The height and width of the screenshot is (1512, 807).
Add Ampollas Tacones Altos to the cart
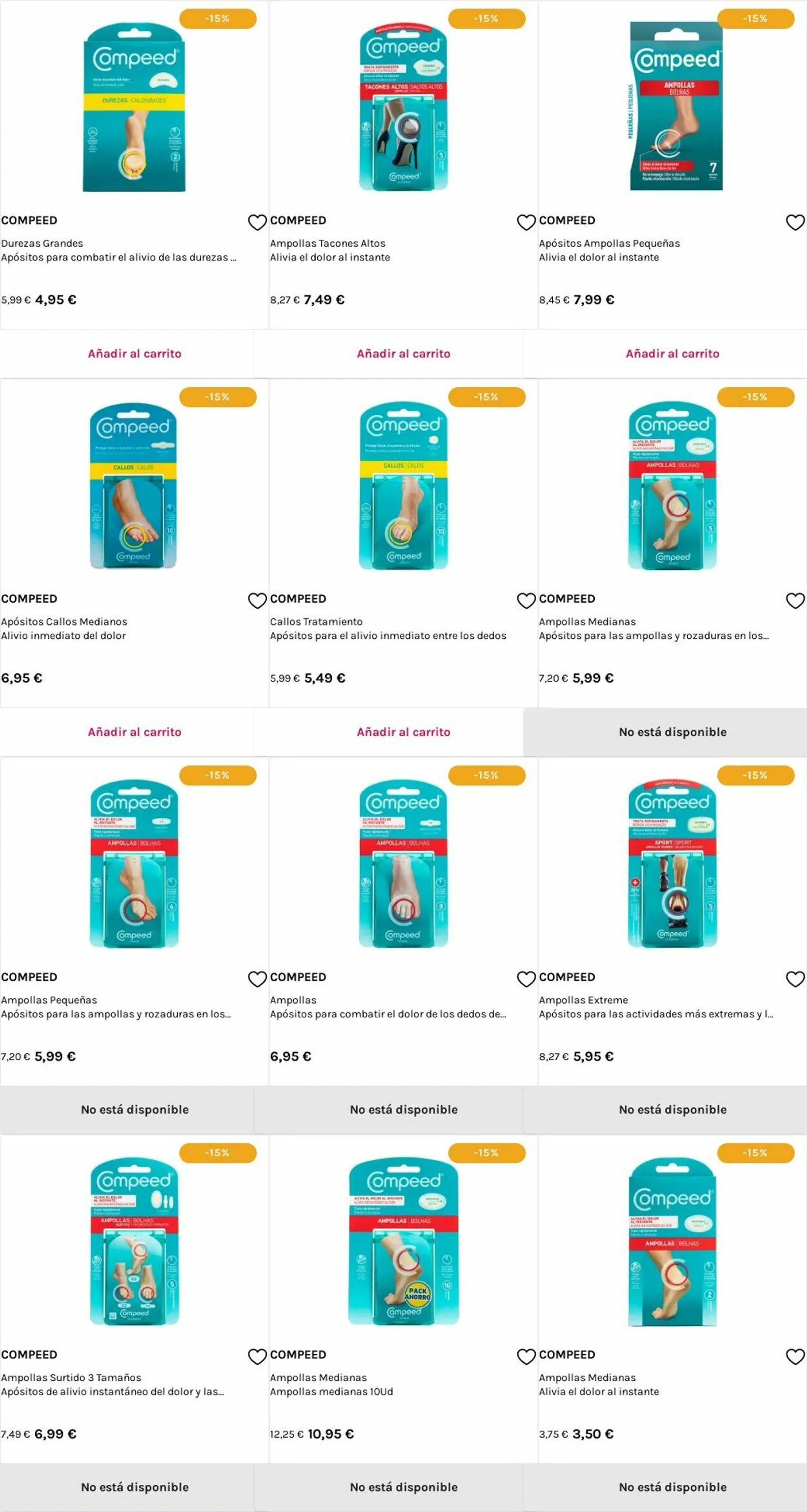click(403, 353)
